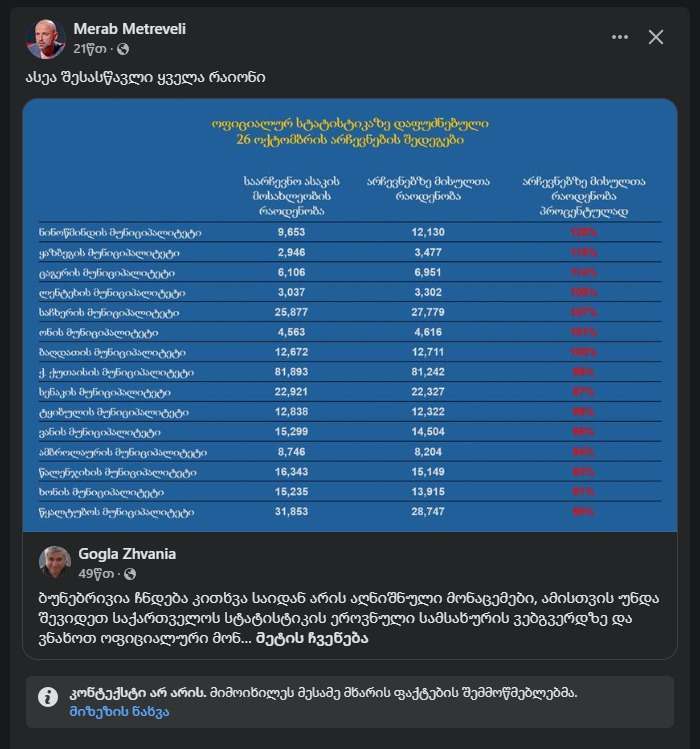
Task: Open Gogla Zhvania's profile name link
Action: [127, 554]
